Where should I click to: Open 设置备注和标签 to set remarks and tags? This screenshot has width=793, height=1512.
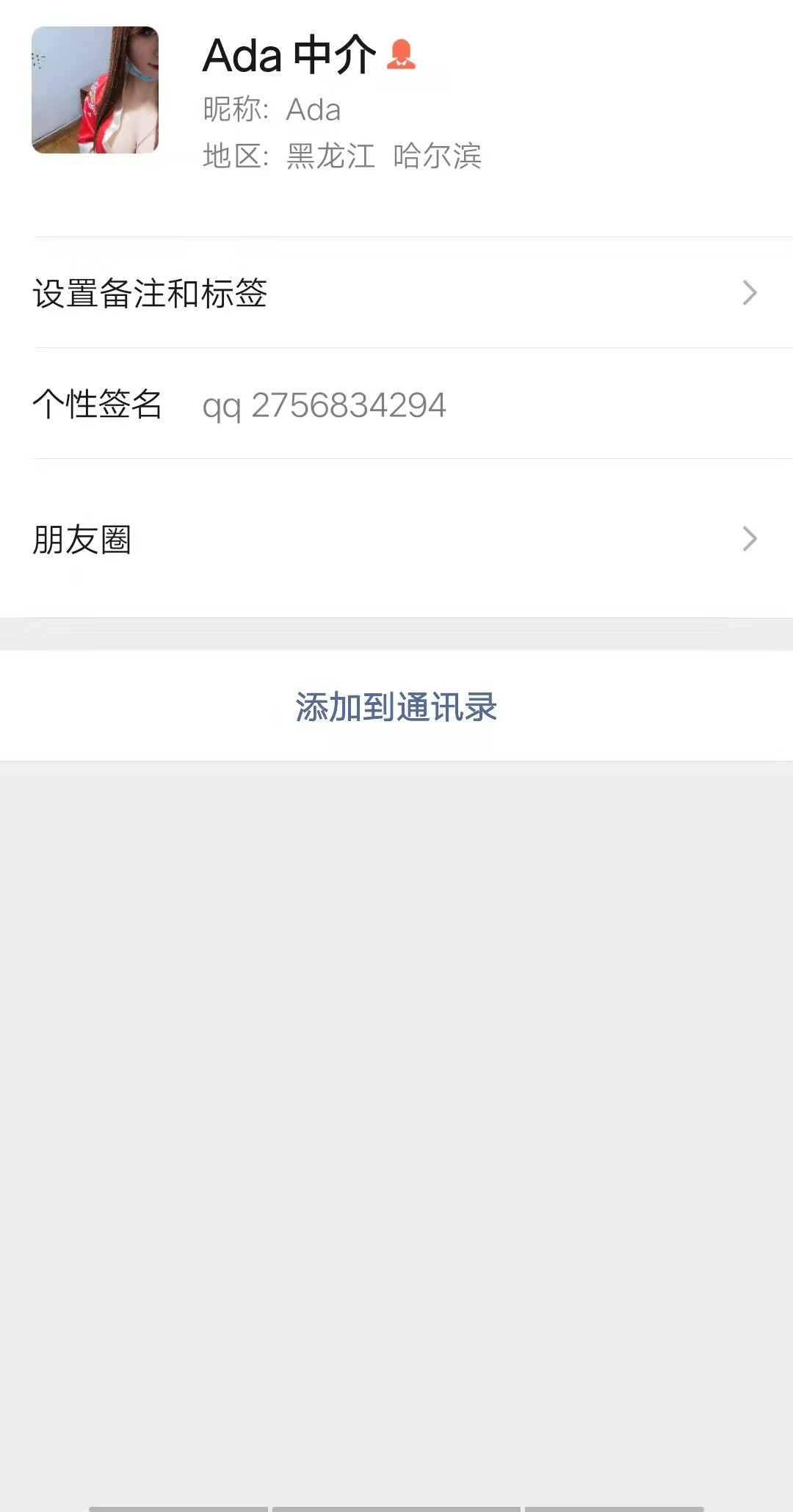pos(151,293)
